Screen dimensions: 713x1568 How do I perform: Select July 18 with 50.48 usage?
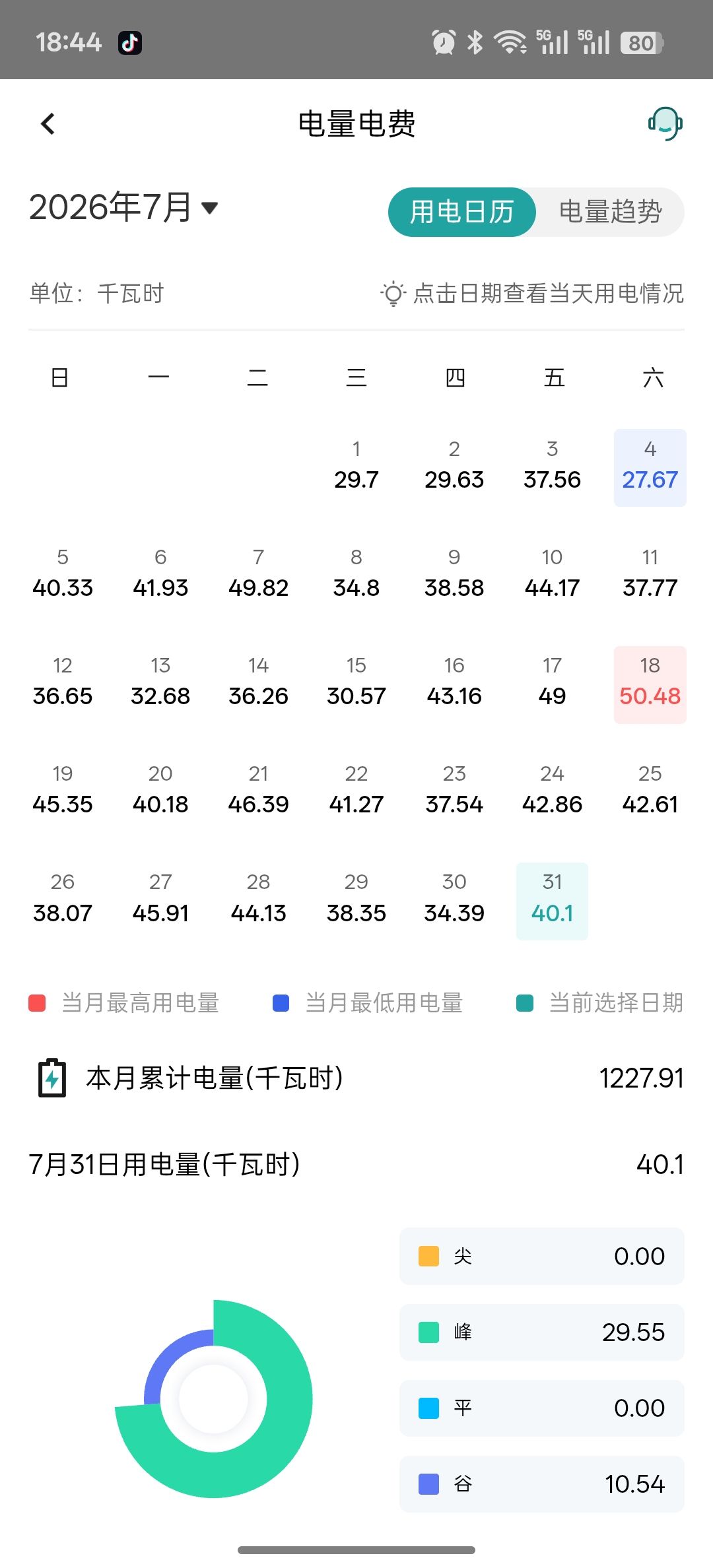tap(650, 684)
